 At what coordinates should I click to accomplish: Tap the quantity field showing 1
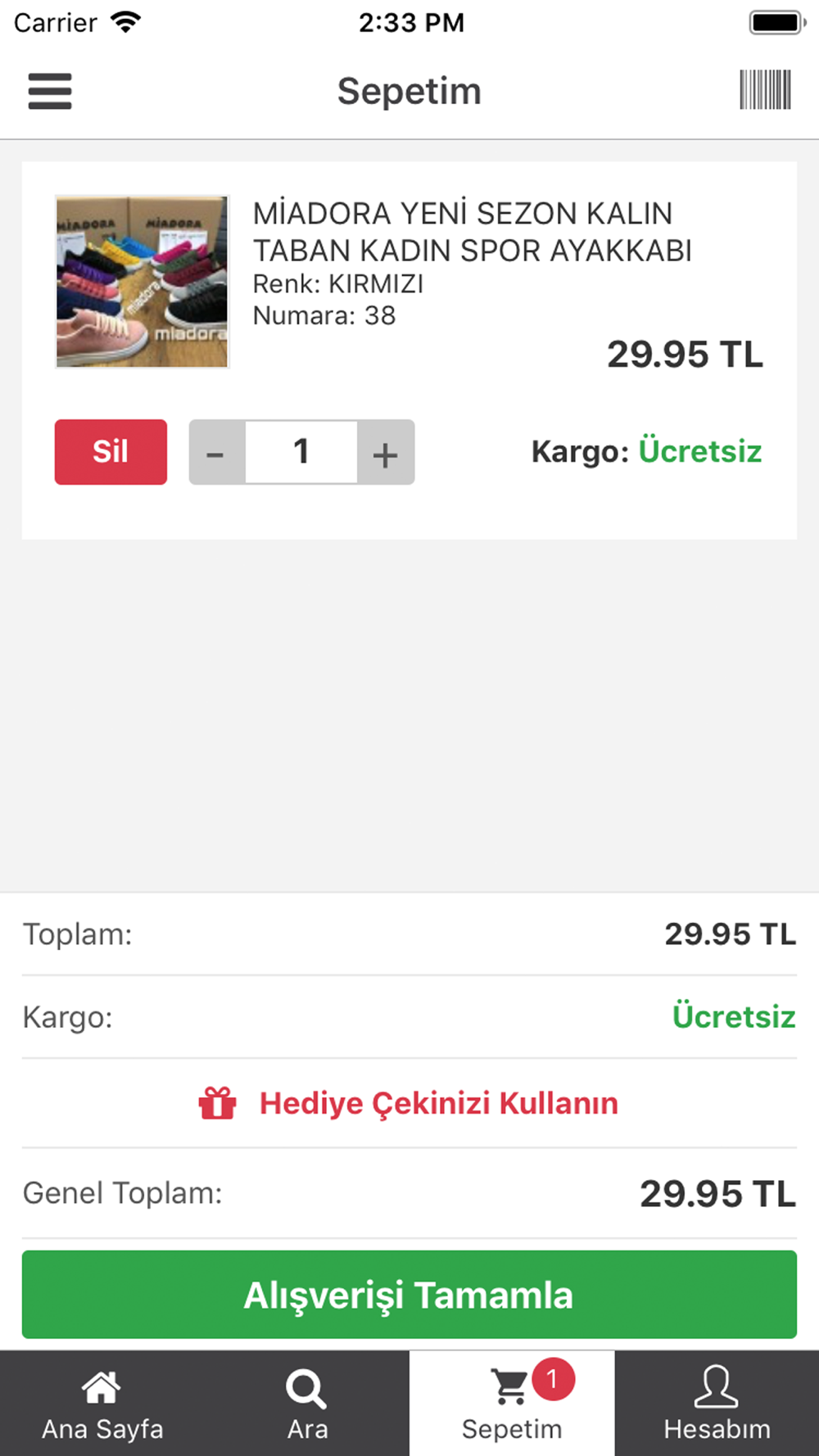301,453
